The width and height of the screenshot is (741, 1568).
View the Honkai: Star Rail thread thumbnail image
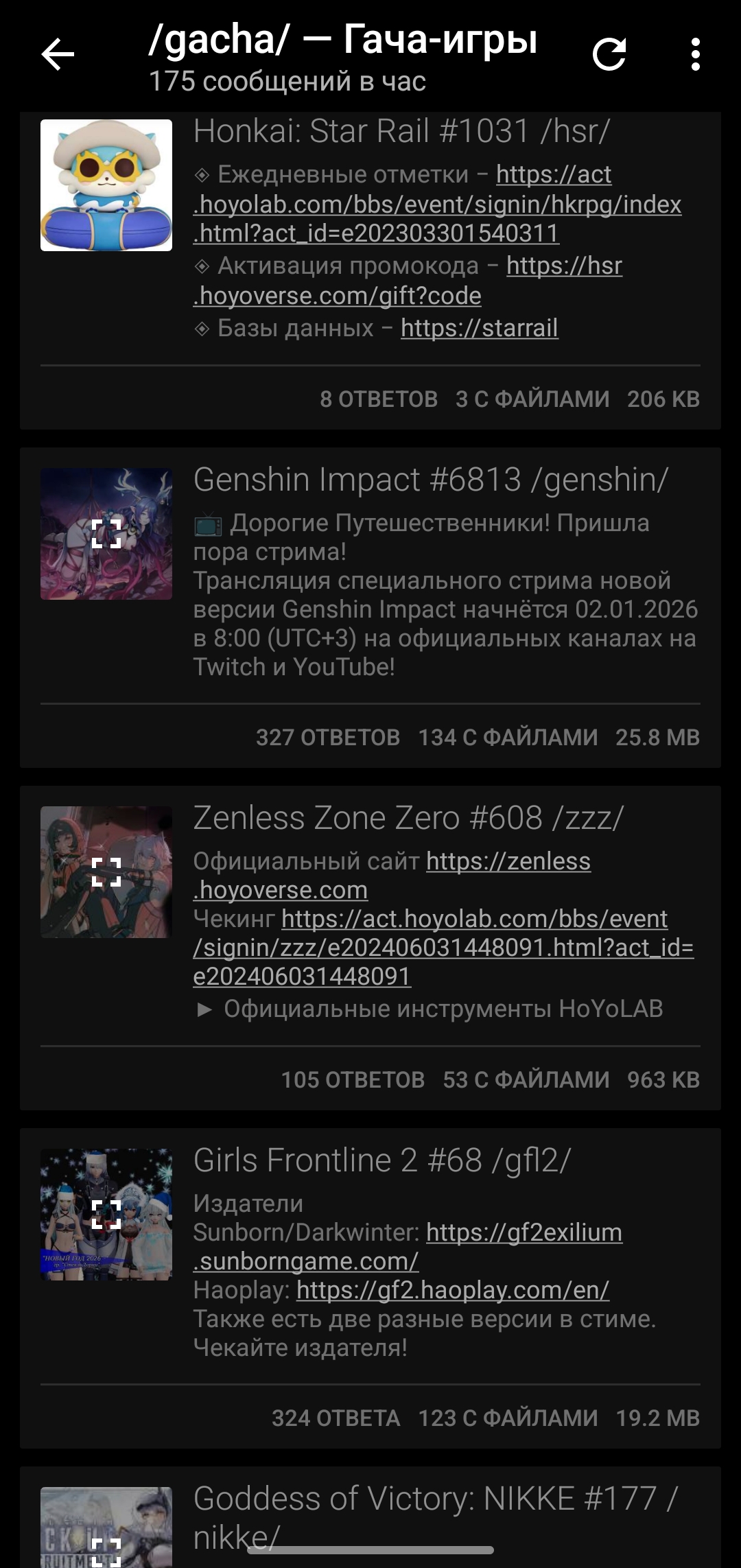point(106,185)
